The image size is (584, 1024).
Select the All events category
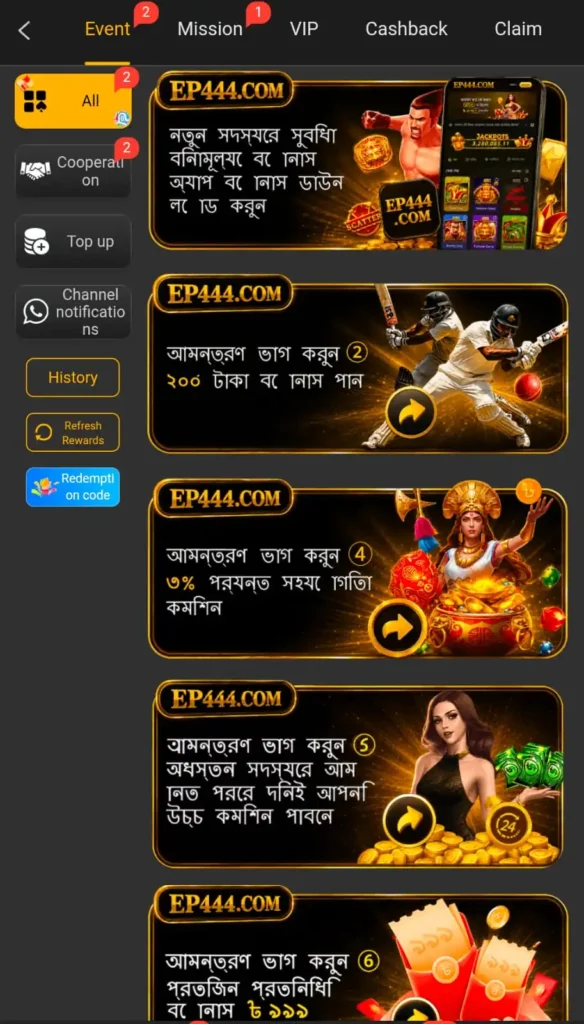[73, 101]
